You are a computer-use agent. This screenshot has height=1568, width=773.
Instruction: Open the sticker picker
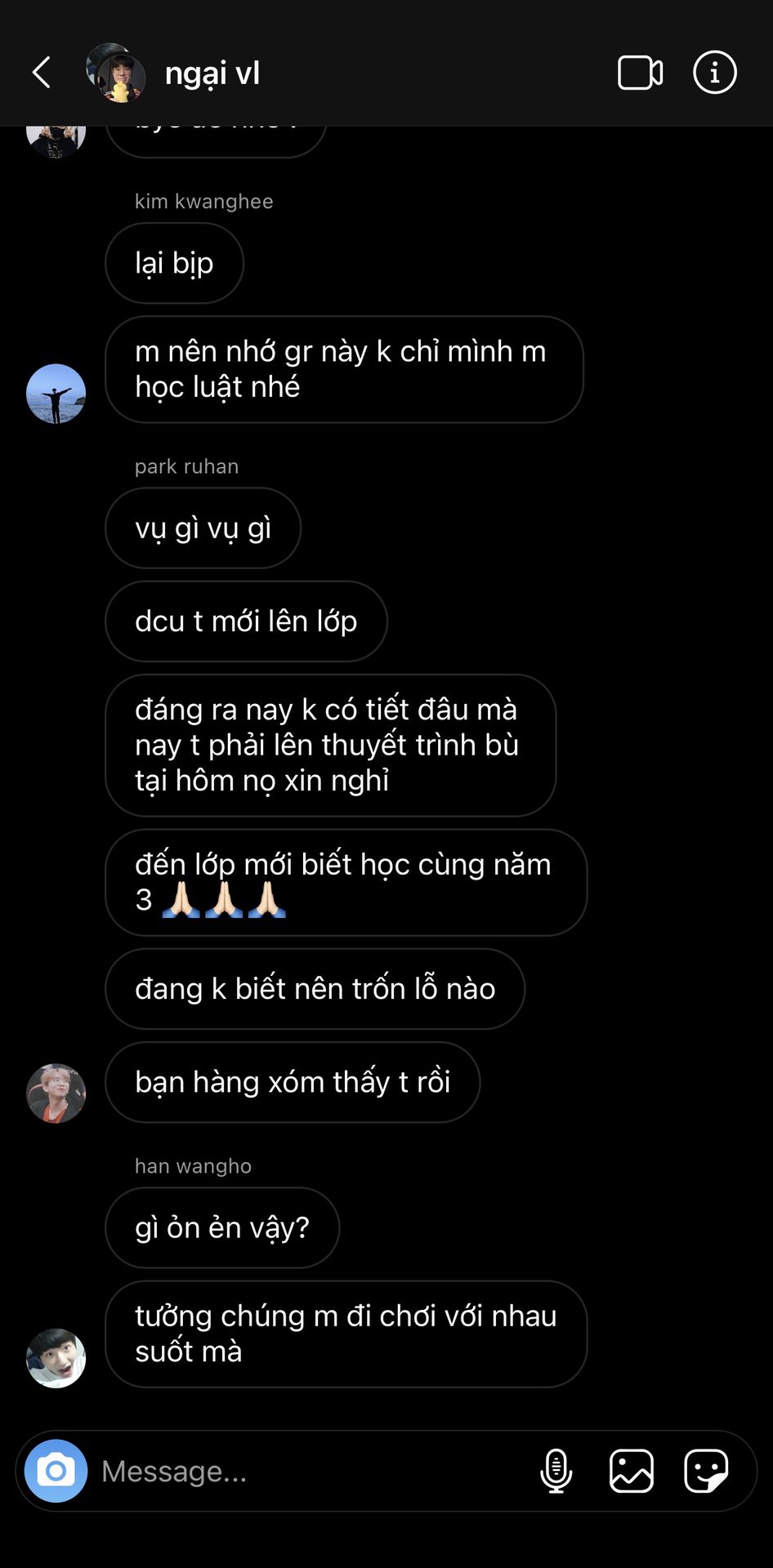pyautogui.click(x=706, y=1471)
